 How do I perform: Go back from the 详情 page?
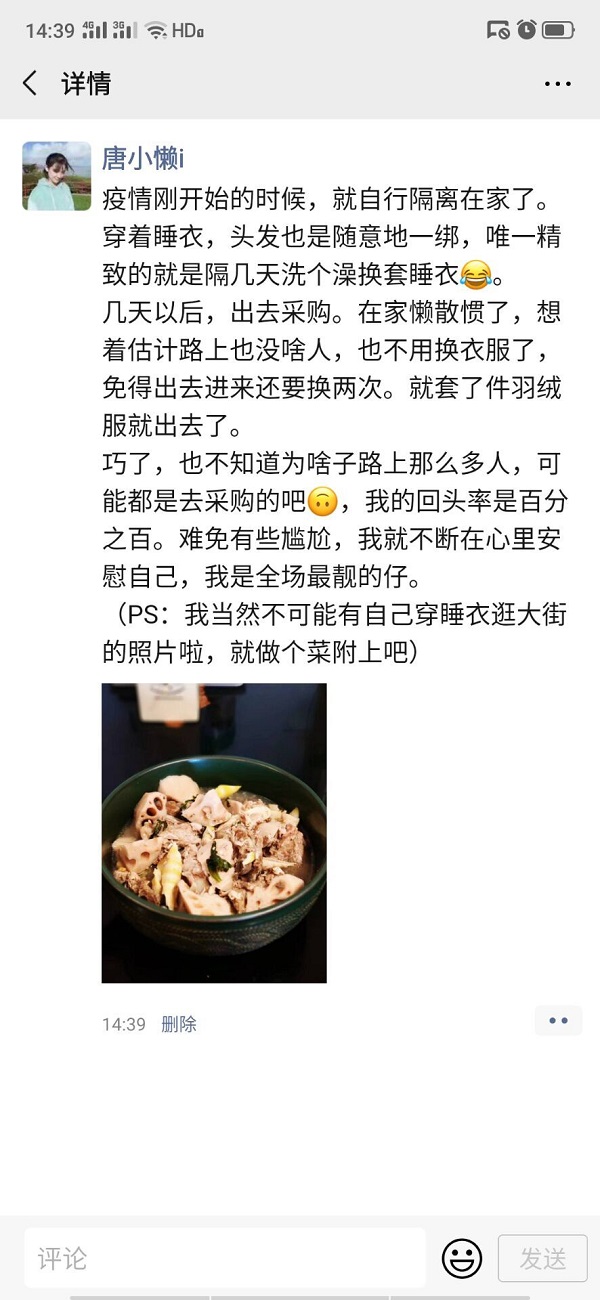tap(30, 84)
